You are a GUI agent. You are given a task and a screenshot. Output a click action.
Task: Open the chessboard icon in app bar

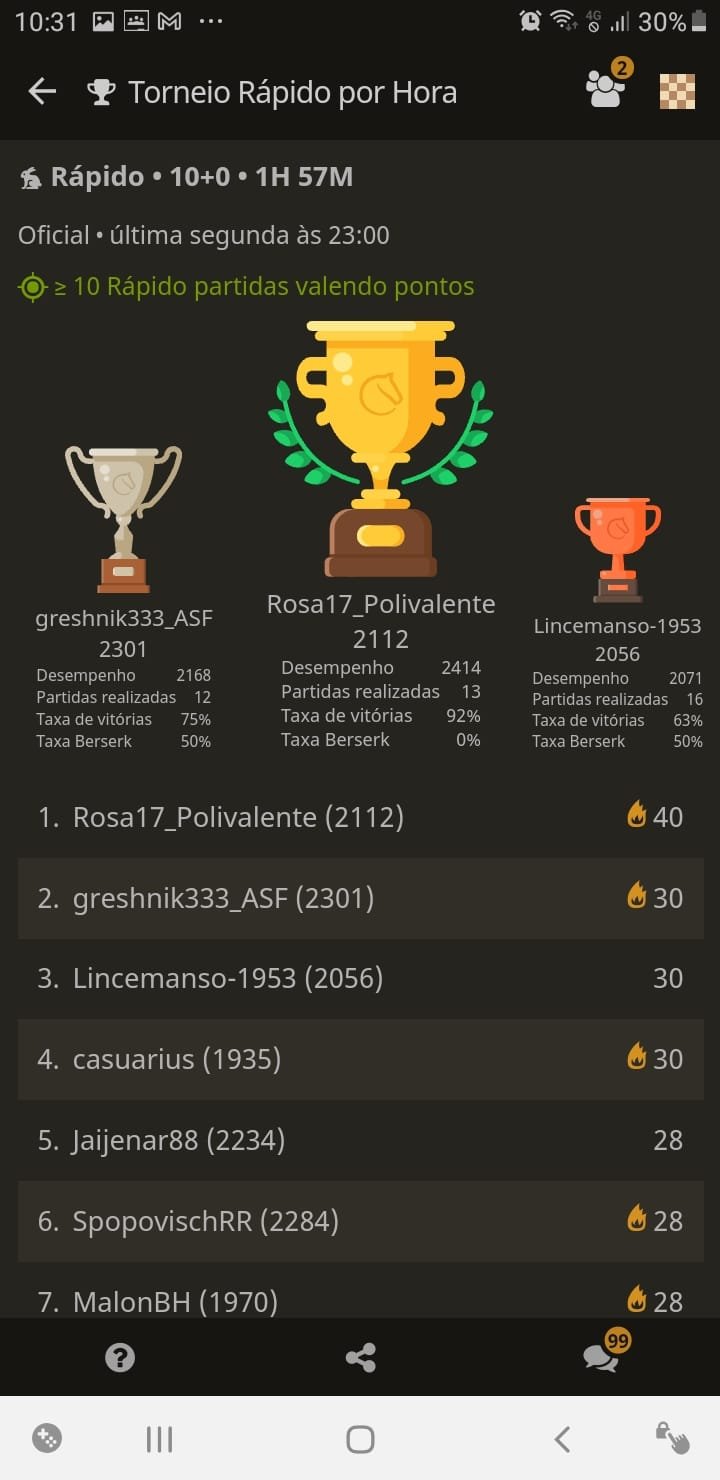tap(677, 92)
